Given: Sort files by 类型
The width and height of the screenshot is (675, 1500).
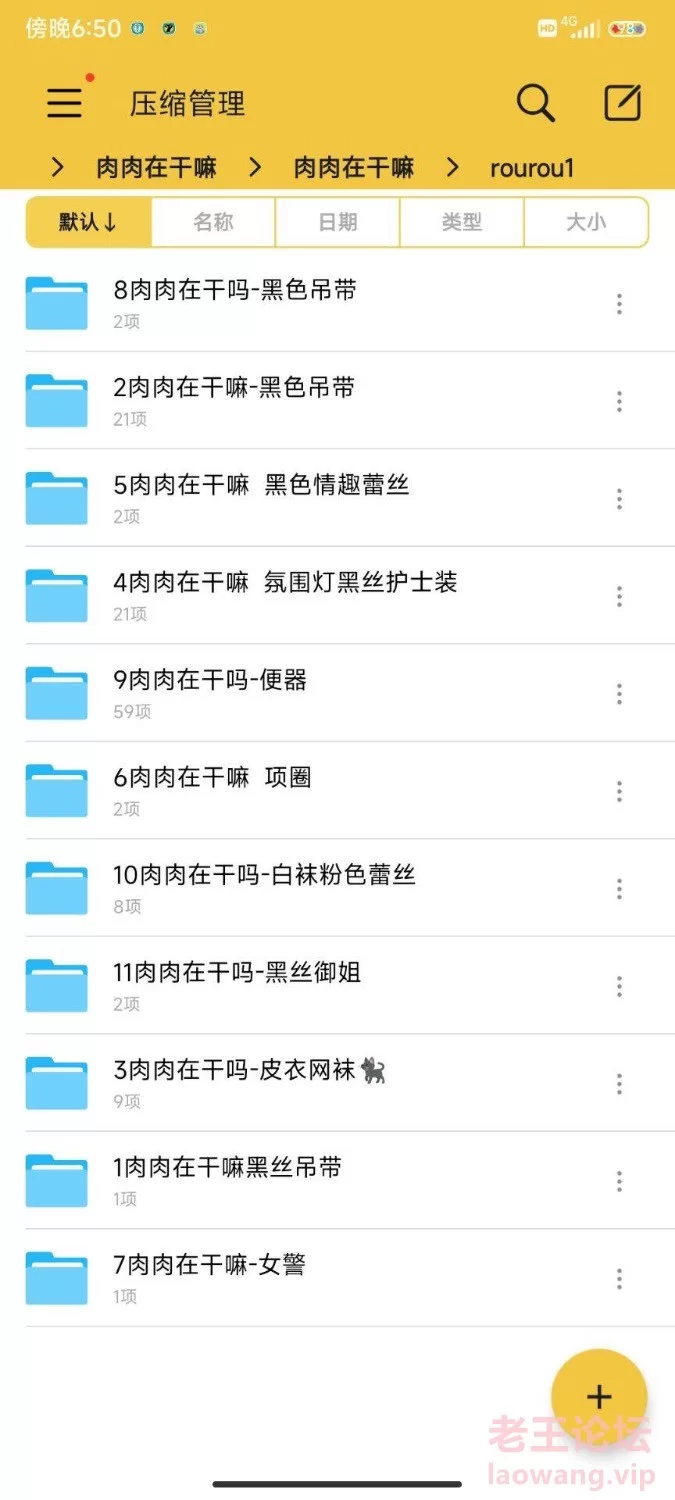Looking at the screenshot, I should point(462,222).
